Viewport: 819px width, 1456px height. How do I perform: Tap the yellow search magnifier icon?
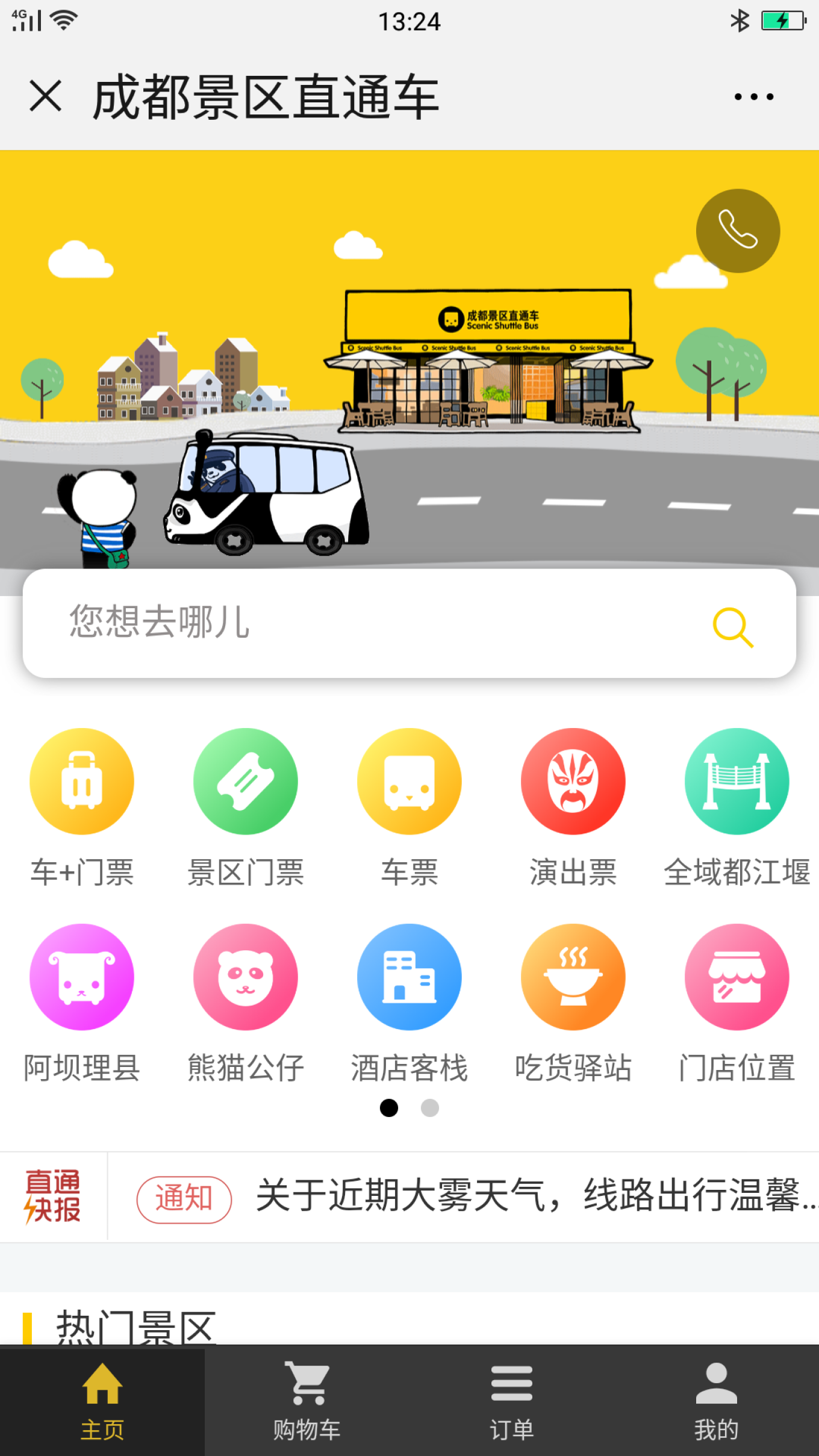pyautogui.click(x=732, y=626)
